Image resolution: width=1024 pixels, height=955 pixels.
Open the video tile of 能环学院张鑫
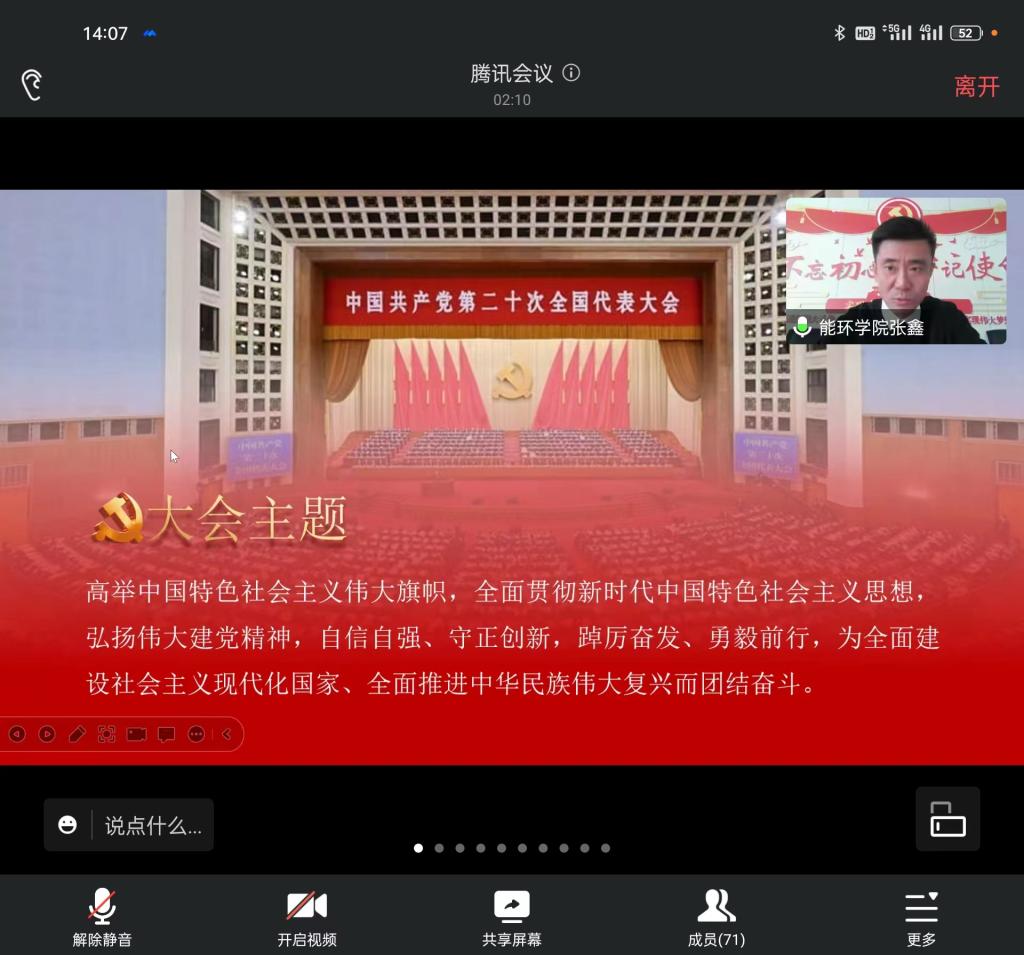(x=895, y=270)
